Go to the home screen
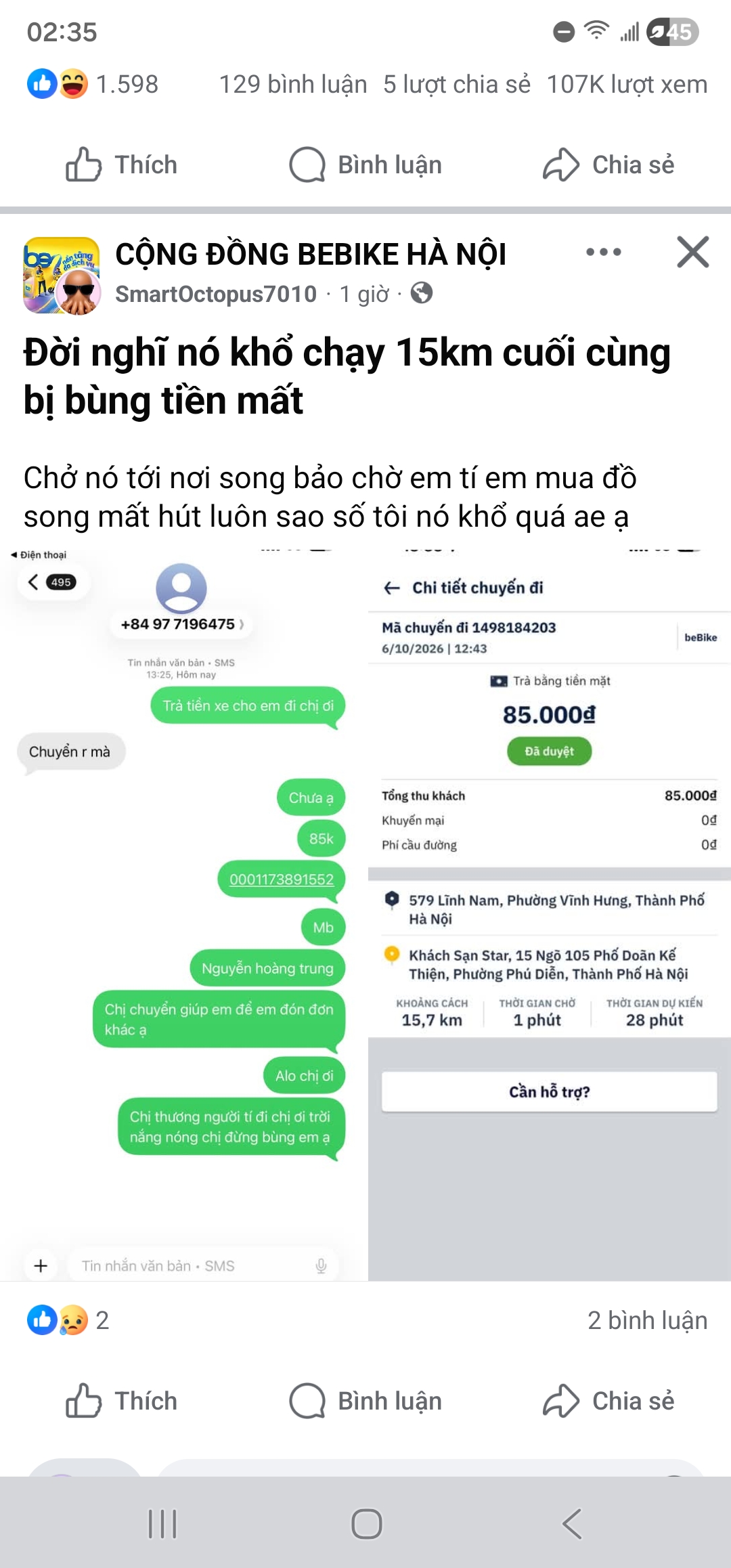This screenshot has width=731, height=1568. pyautogui.click(x=366, y=1524)
